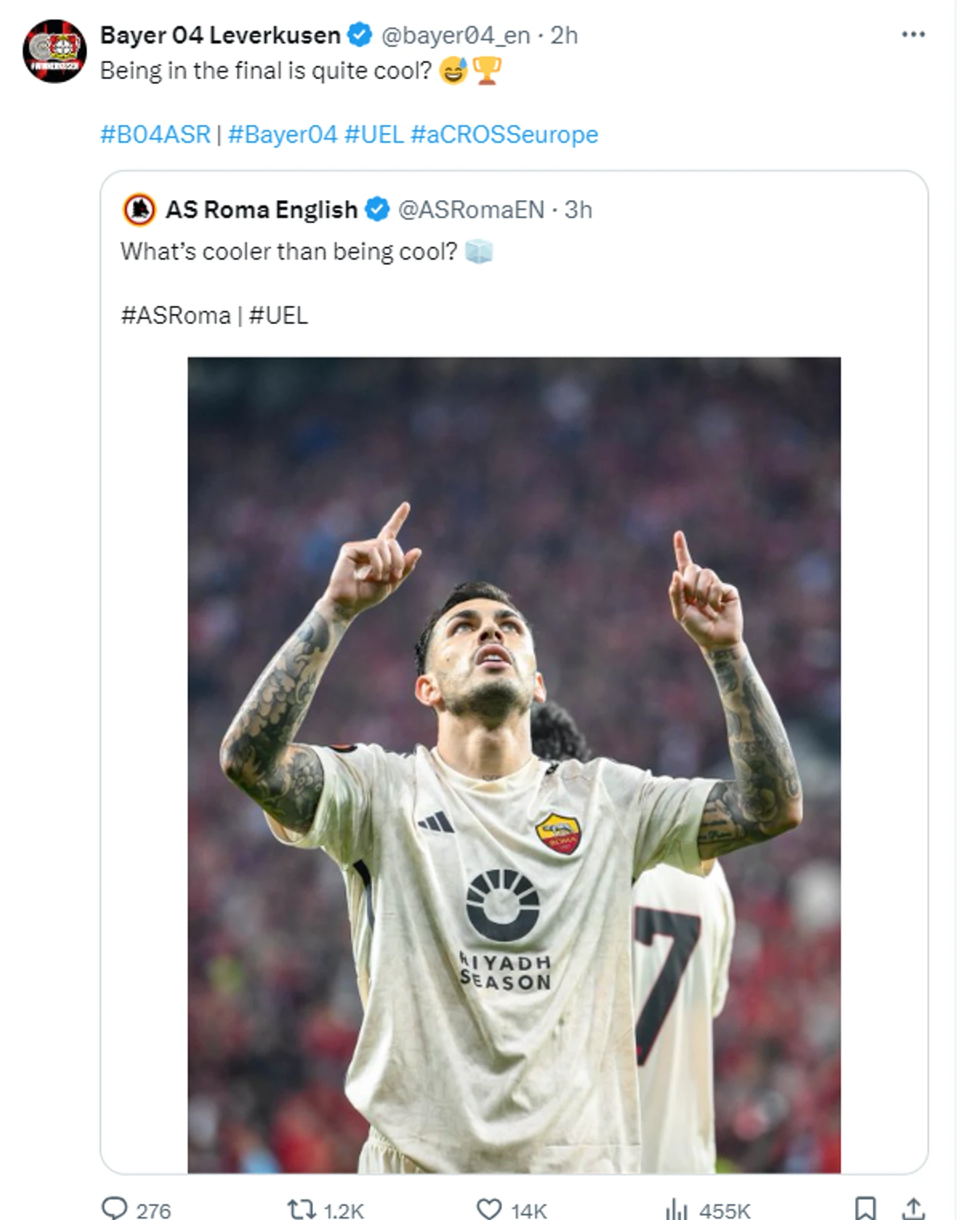Screen dimensions: 980x1220
Task: Bookmark this tweet
Action: click(865, 1209)
